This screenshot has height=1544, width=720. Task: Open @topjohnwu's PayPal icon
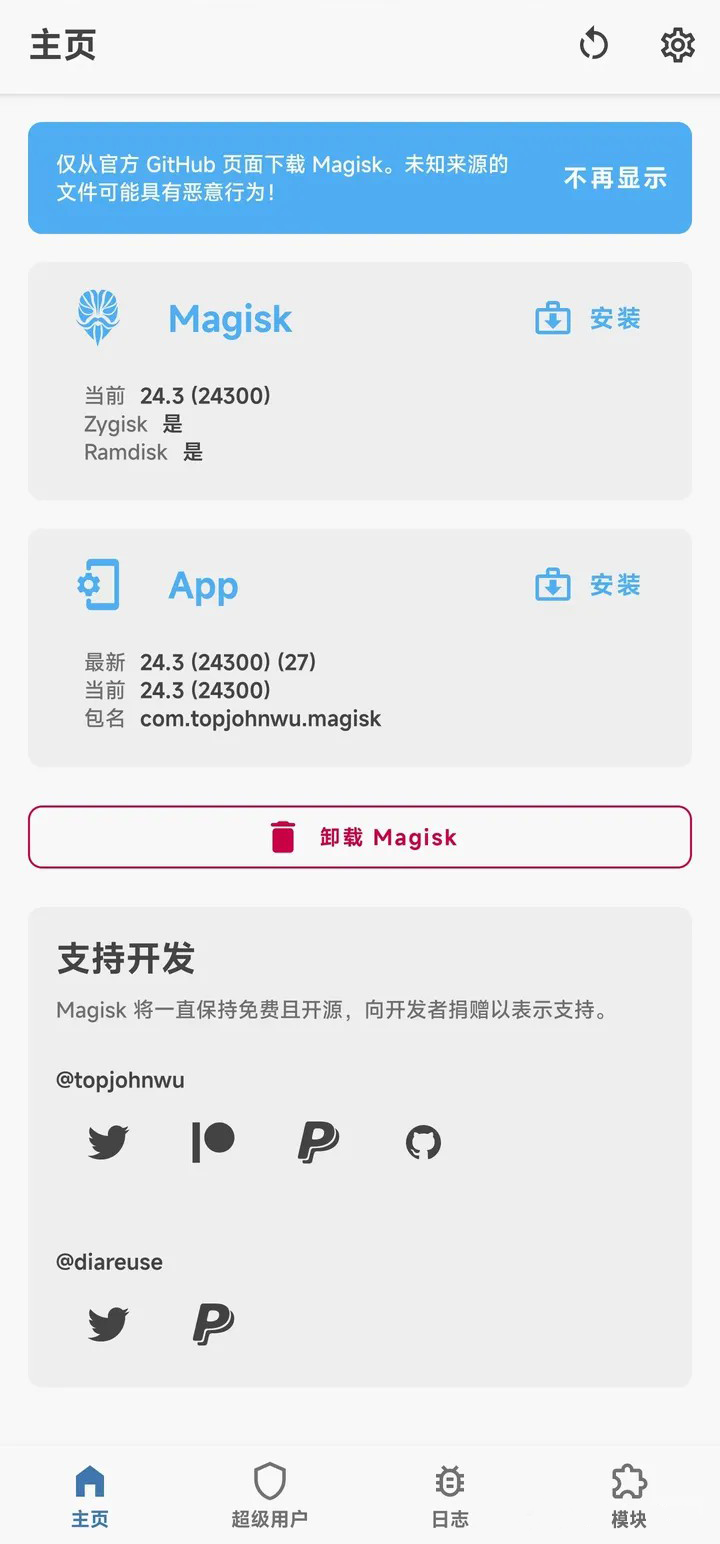(x=316, y=1142)
